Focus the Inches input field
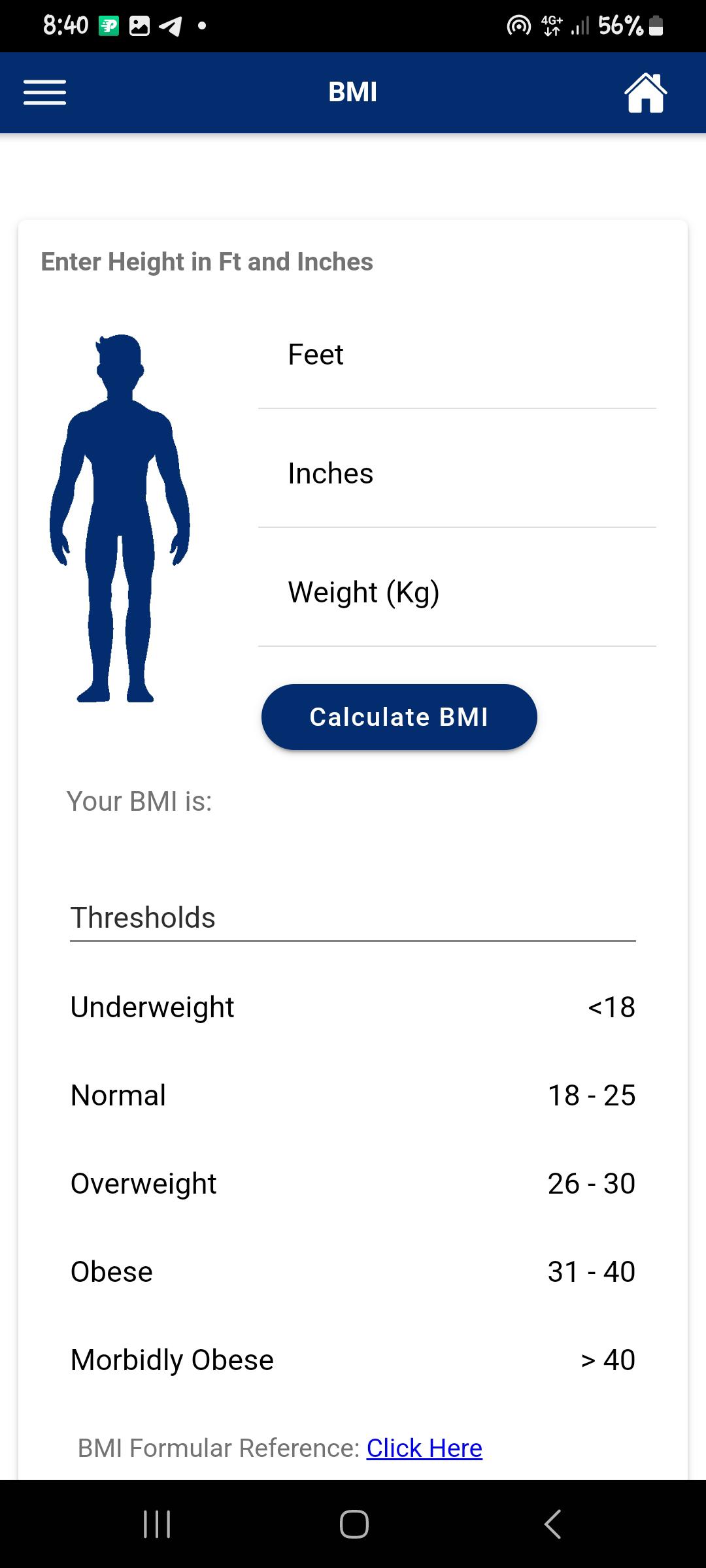Image resolution: width=706 pixels, height=1568 pixels. pyautogui.click(x=456, y=474)
